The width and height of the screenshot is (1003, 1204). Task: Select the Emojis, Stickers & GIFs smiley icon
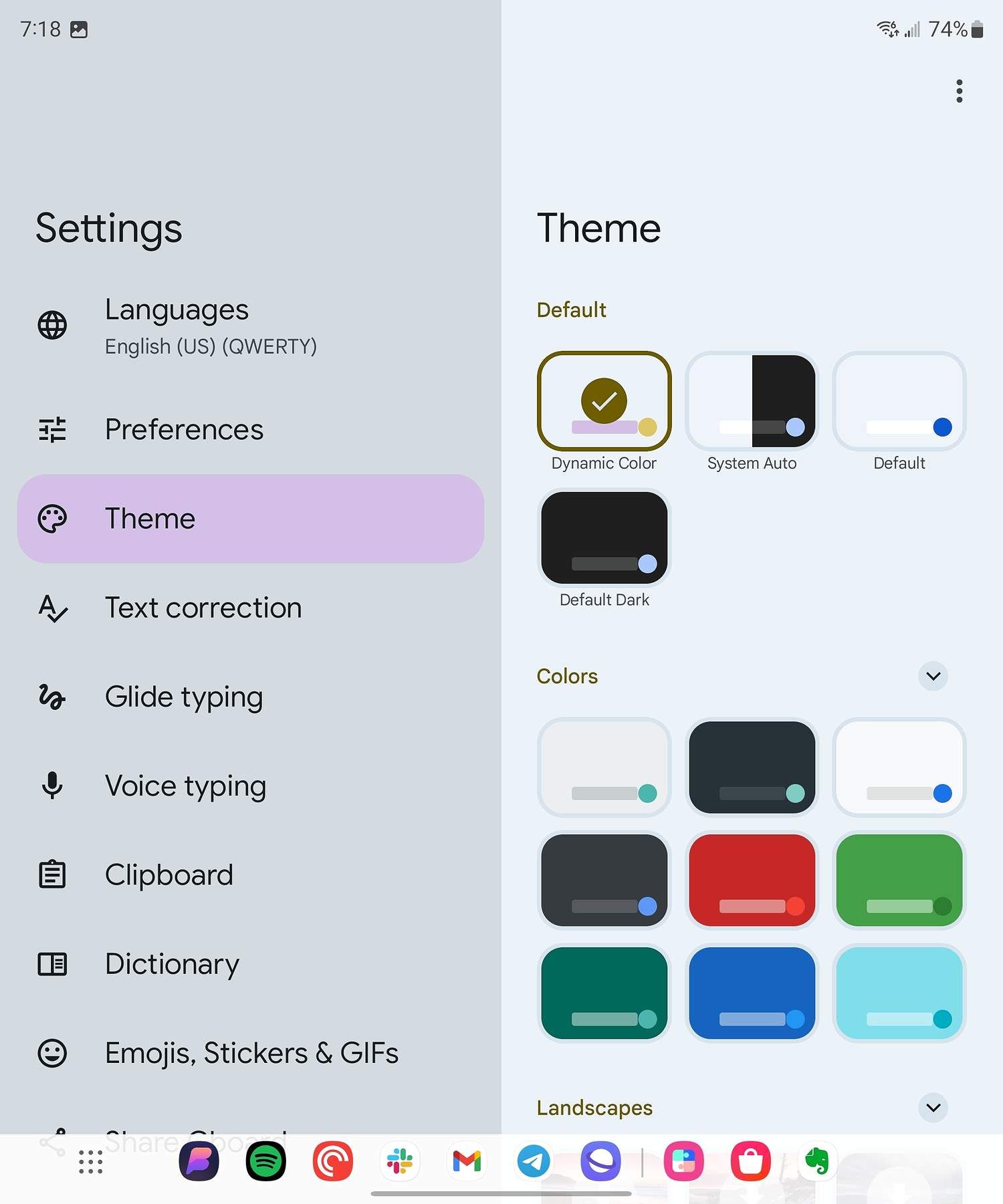[53, 1052]
